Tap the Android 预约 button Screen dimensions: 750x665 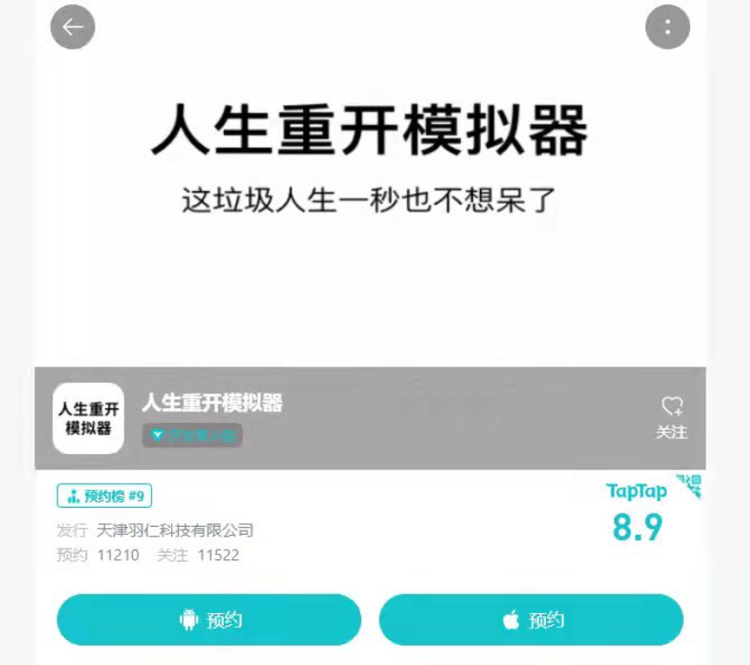tap(209, 620)
